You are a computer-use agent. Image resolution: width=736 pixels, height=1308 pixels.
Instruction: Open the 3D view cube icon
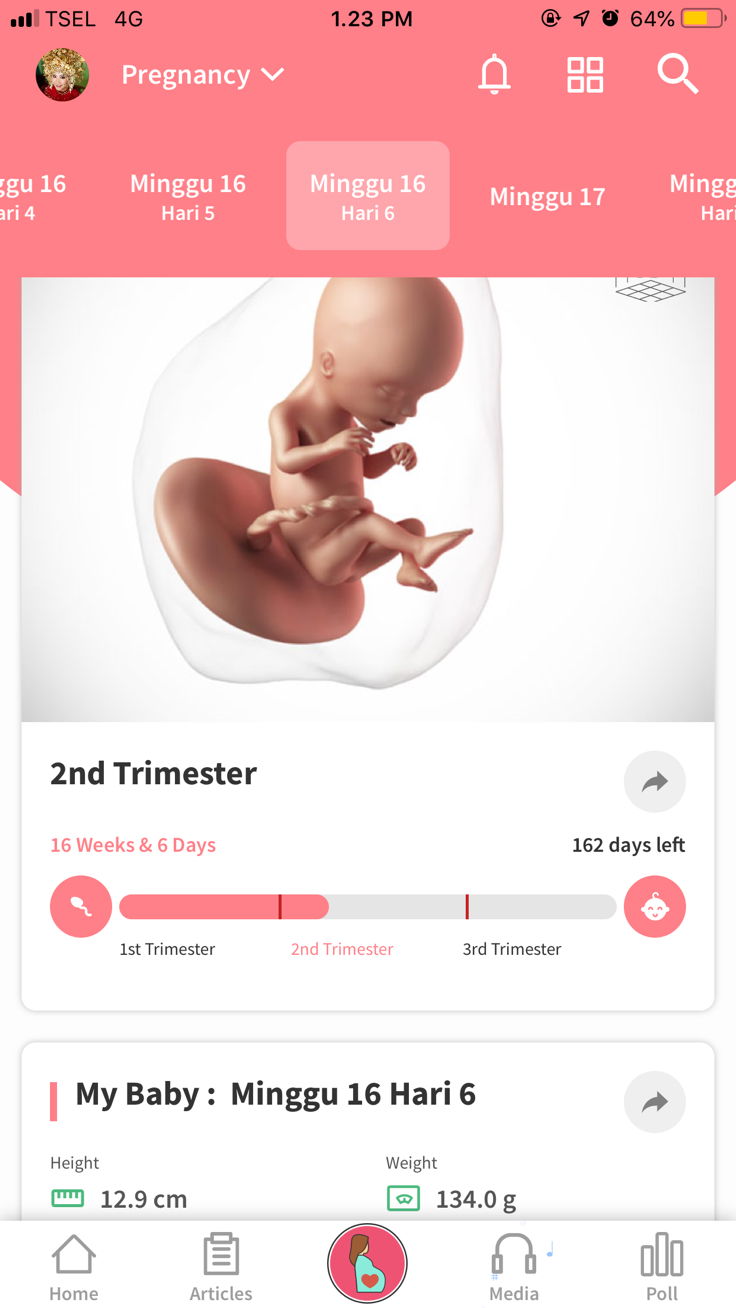click(650, 289)
